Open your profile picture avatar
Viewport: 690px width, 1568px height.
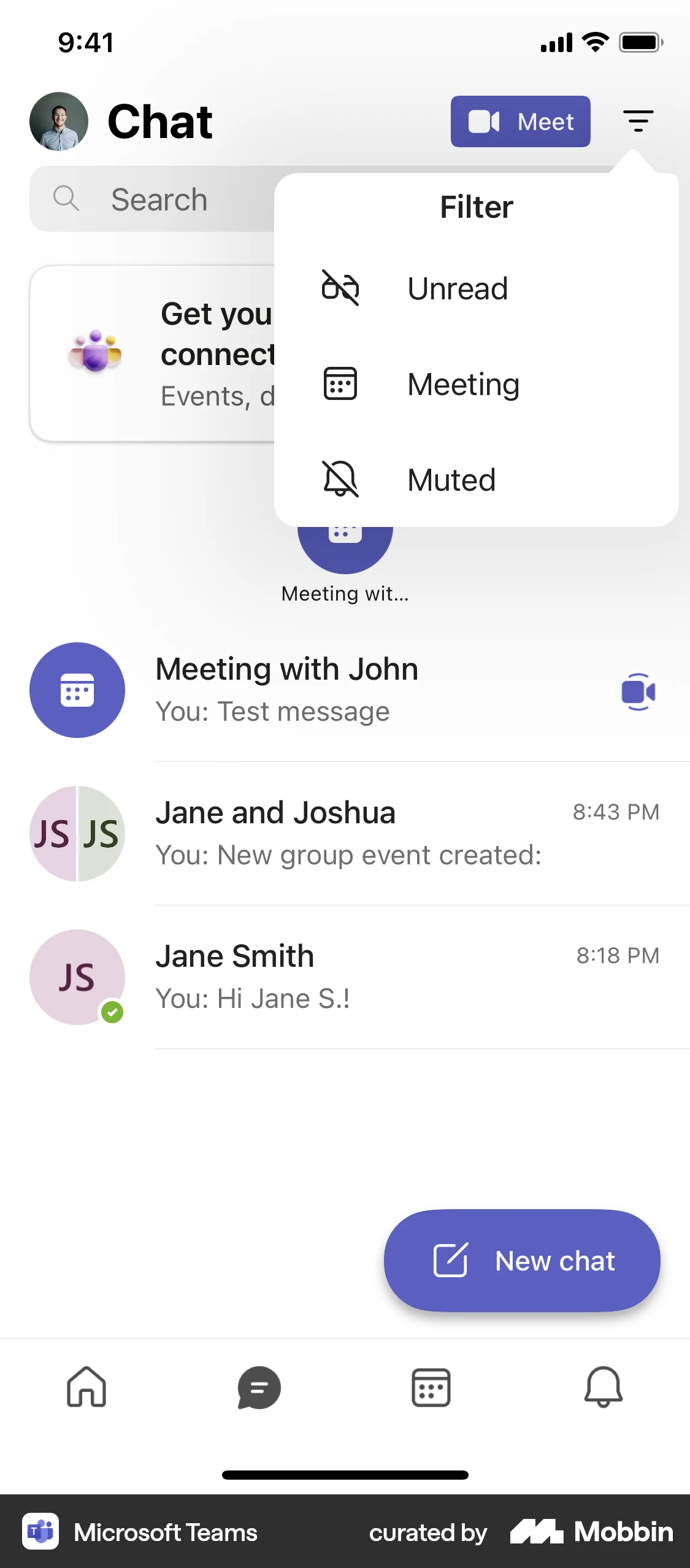[59, 121]
